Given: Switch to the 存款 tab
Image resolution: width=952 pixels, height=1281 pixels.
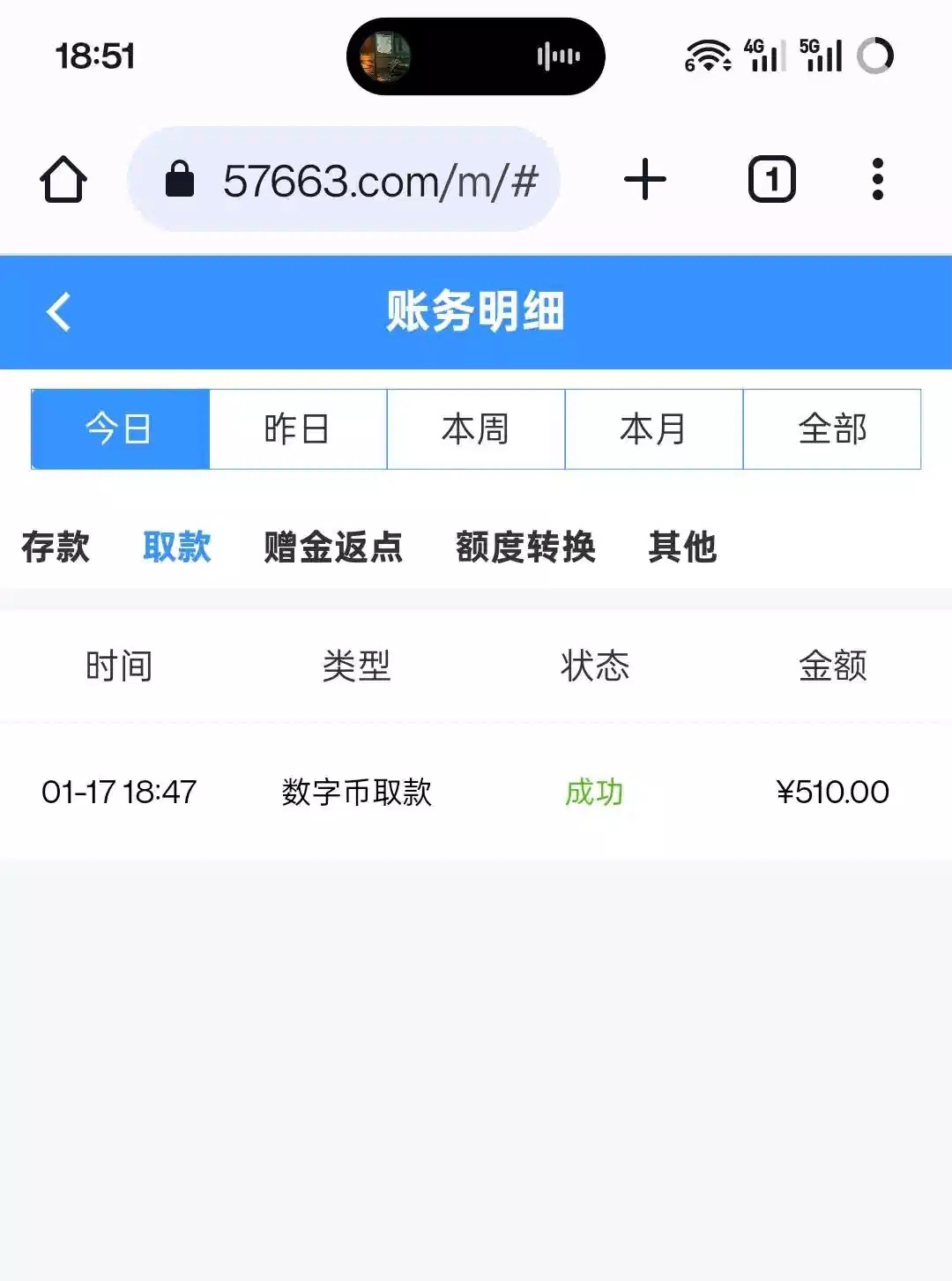Looking at the screenshot, I should [56, 547].
